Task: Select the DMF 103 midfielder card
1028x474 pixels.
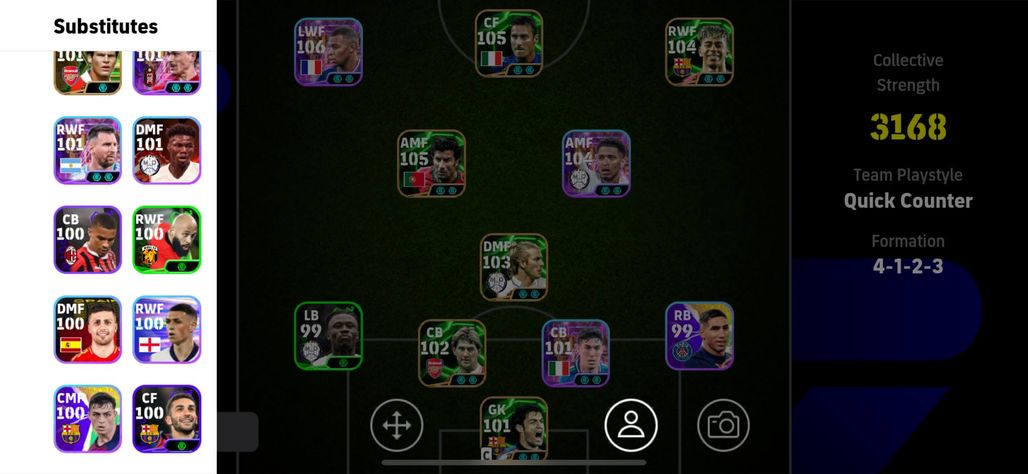Action: tap(514, 267)
